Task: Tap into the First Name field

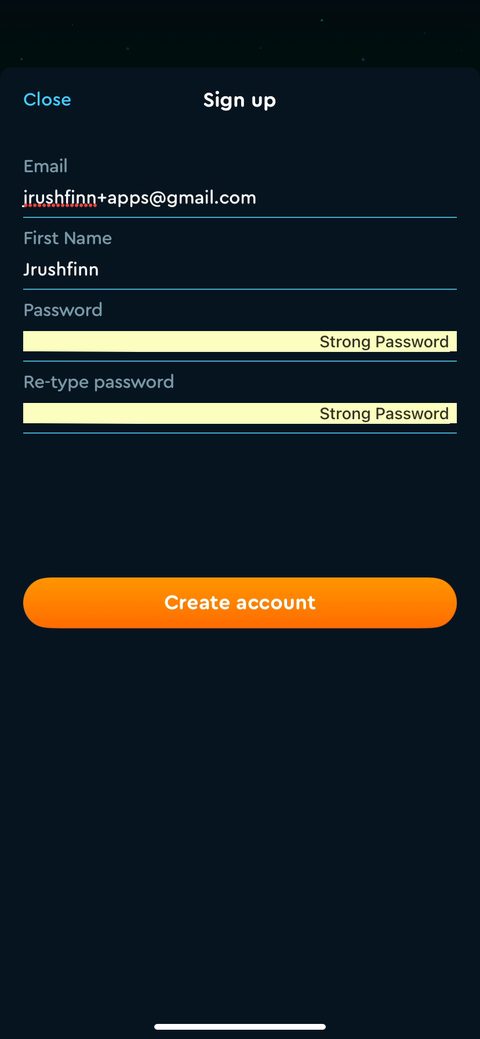Action: tap(239, 270)
